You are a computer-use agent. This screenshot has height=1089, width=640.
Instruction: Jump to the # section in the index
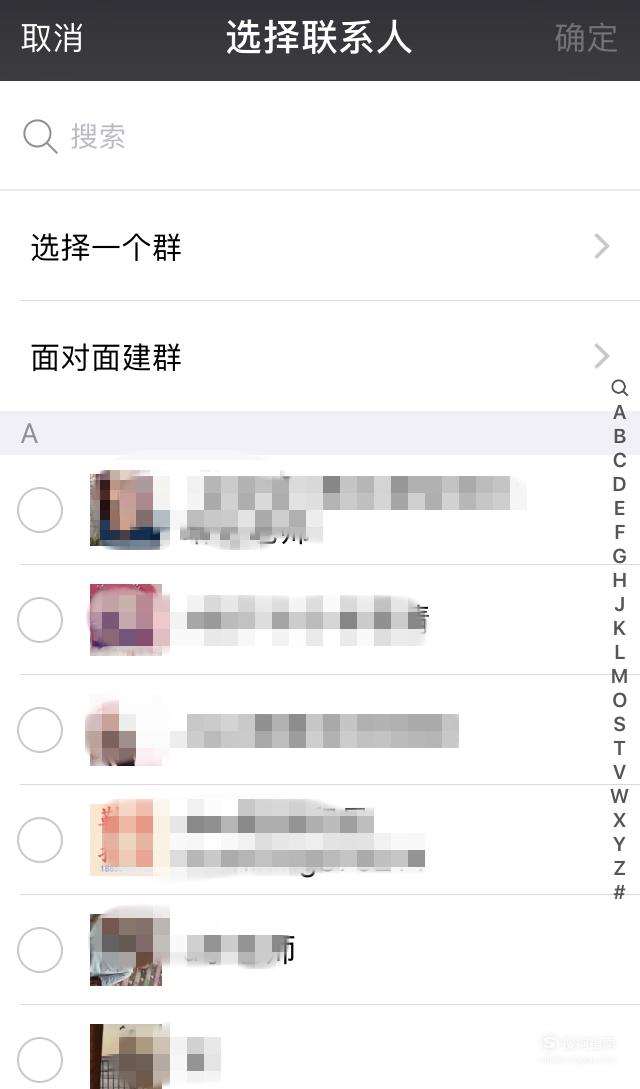pos(619,892)
